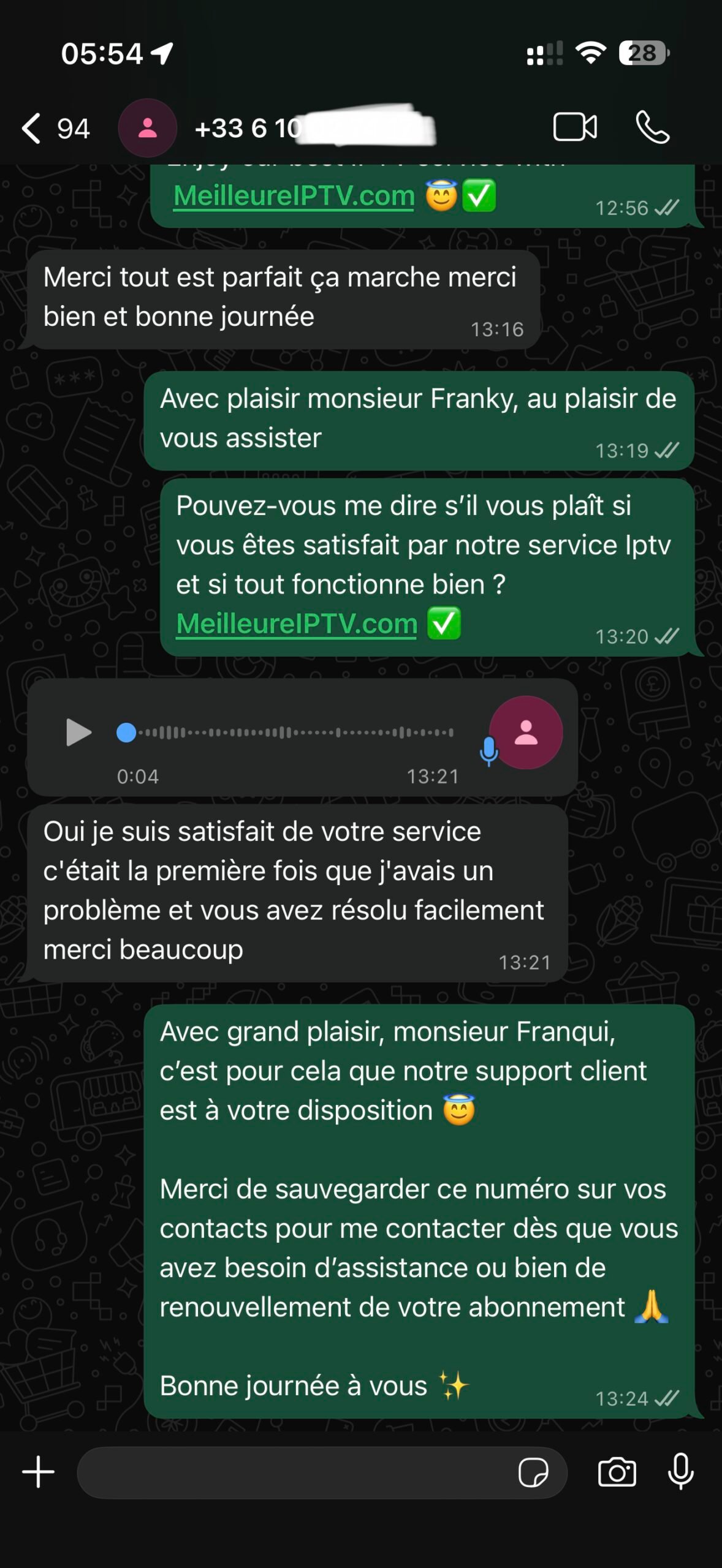Record a voice message with microphone
Viewport: 722px width, 1568px height.
click(680, 1471)
